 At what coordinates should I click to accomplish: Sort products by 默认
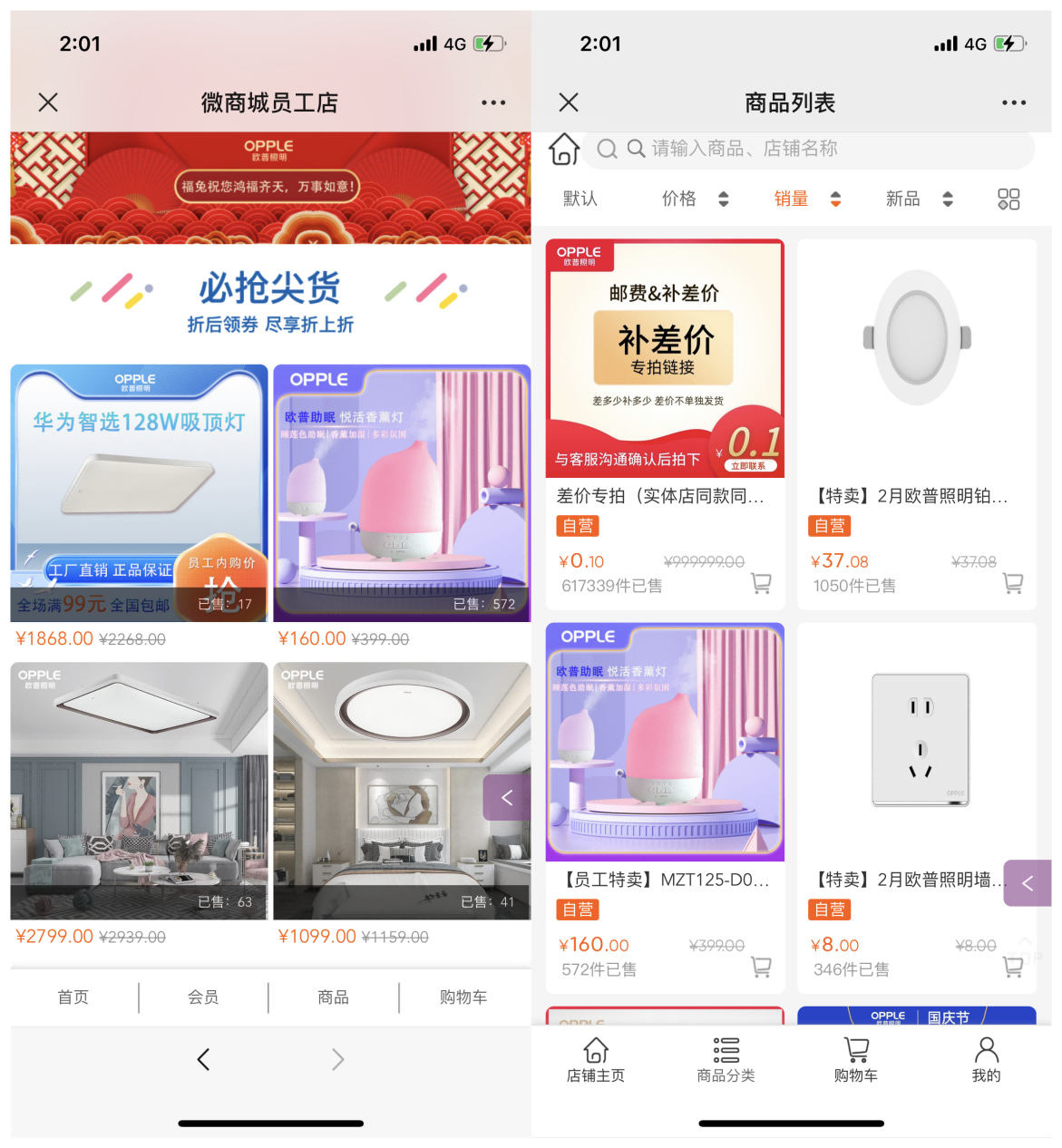click(580, 199)
